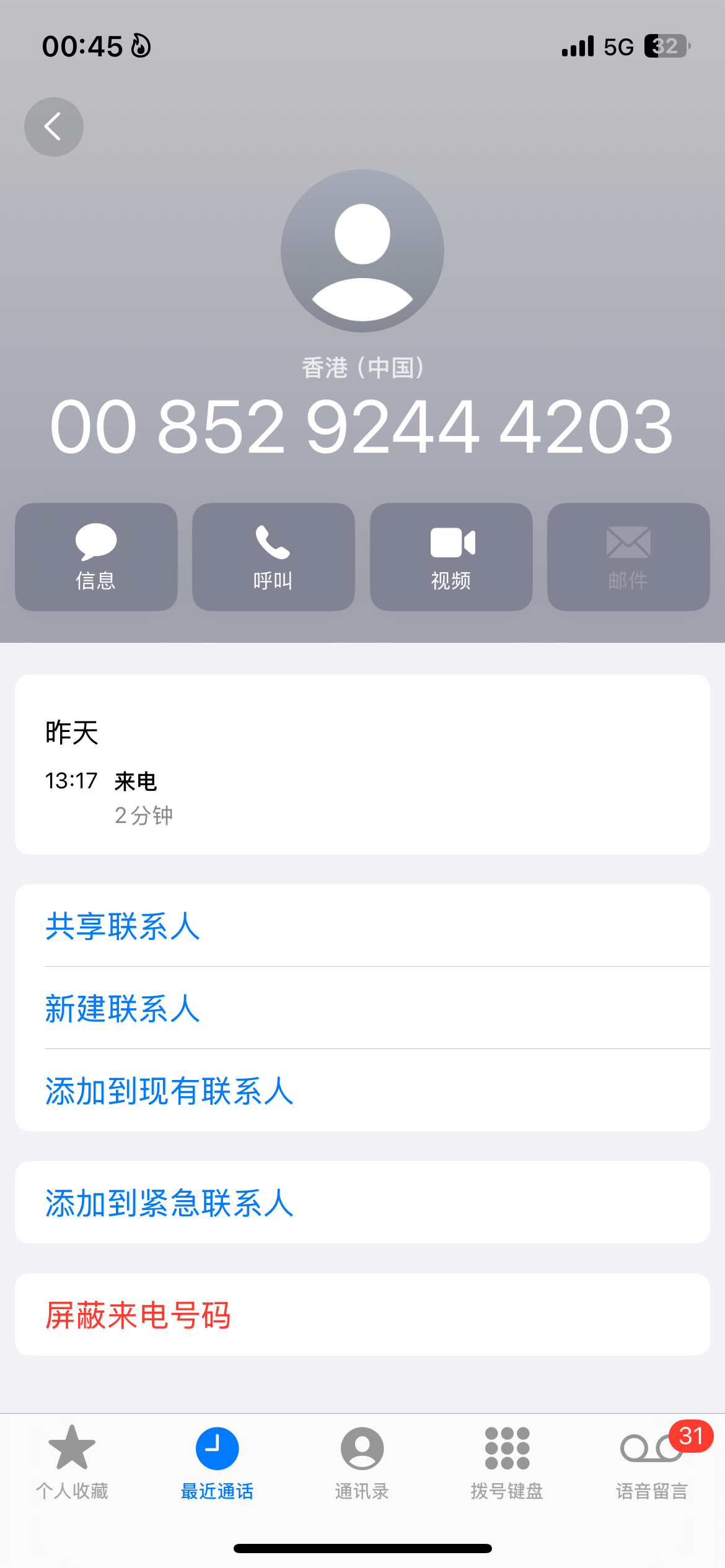Choose 新建联系人 to create contact

click(x=123, y=1008)
